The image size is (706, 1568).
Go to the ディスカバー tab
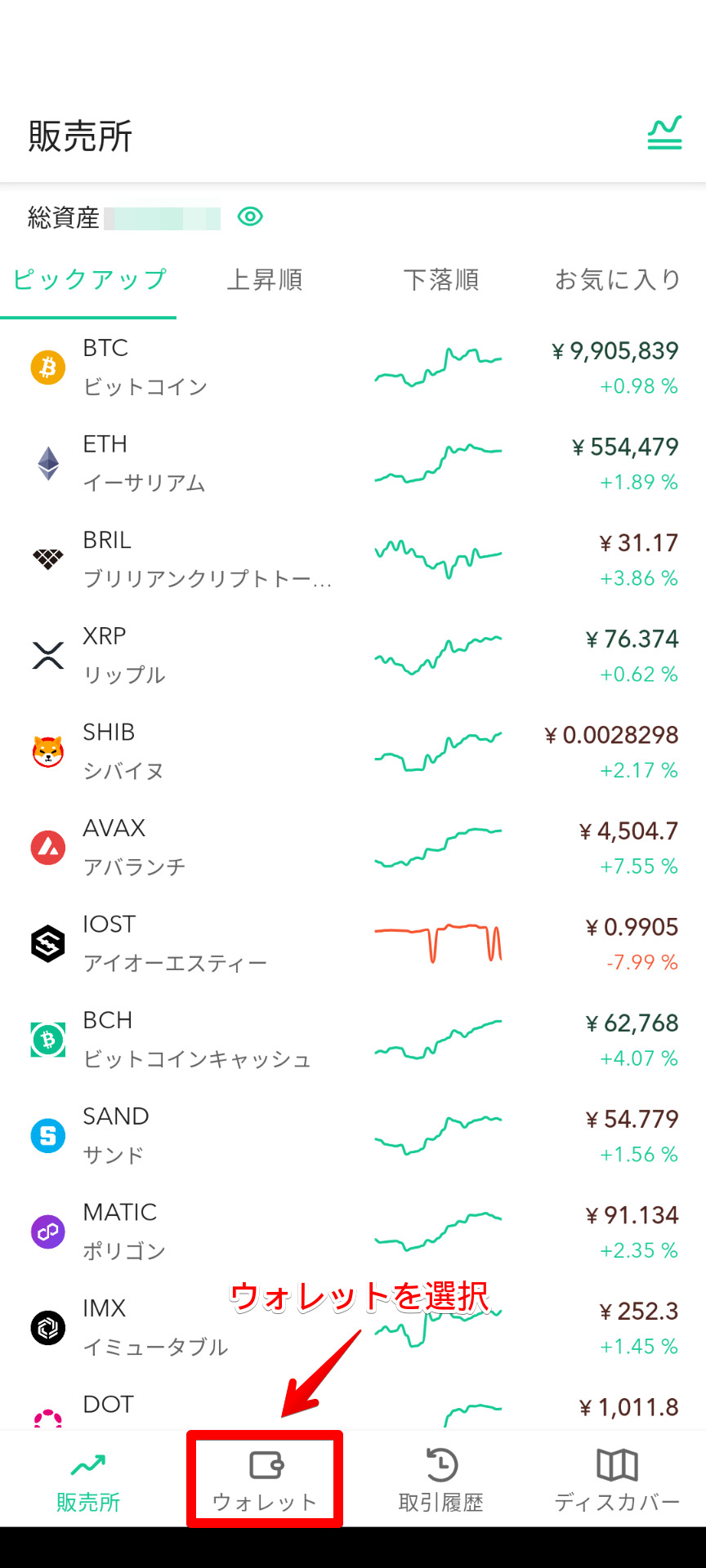coord(617,1480)
